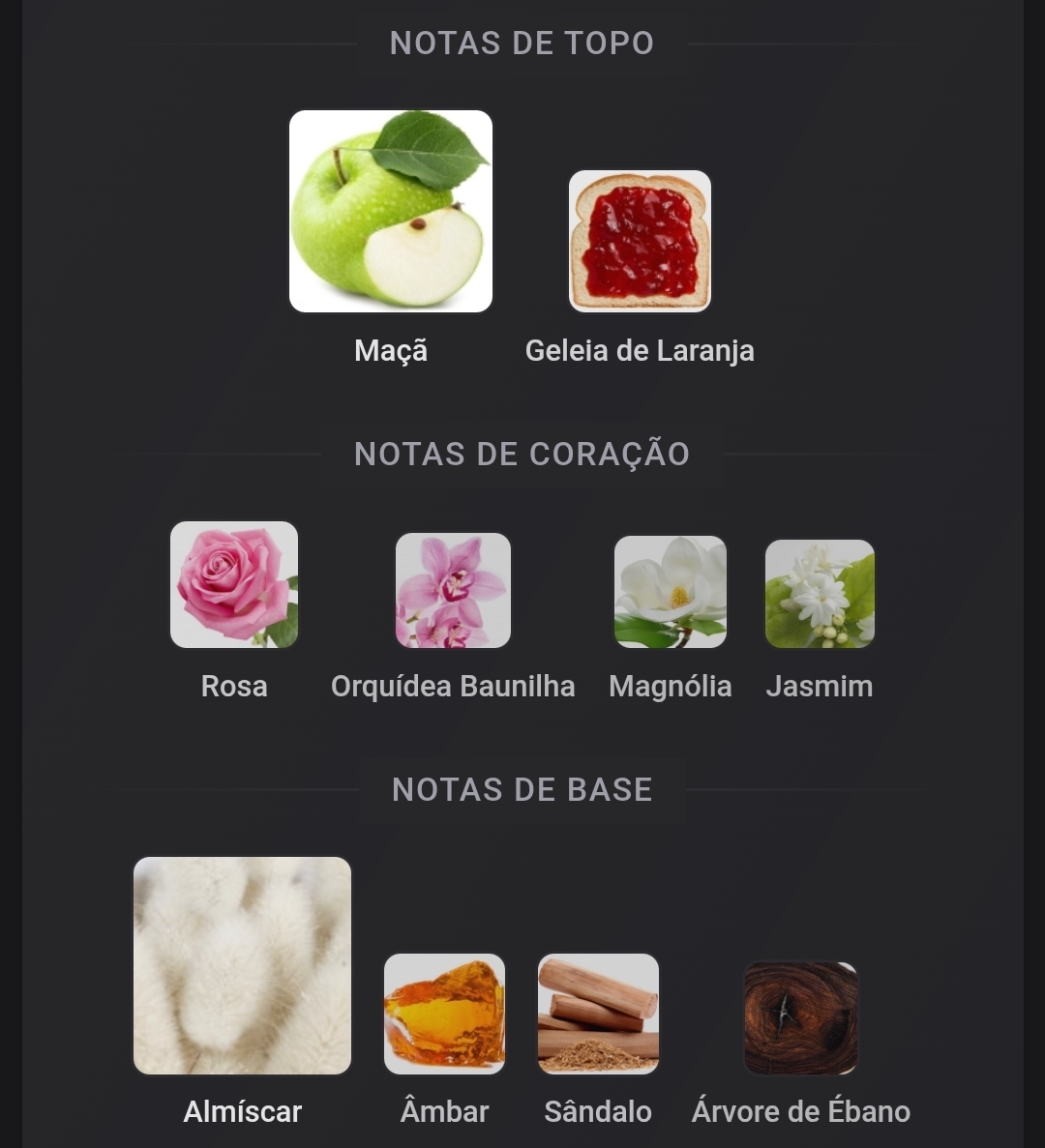
Task: View the Orquídea Baunilha note
Action: pos(453,590)
